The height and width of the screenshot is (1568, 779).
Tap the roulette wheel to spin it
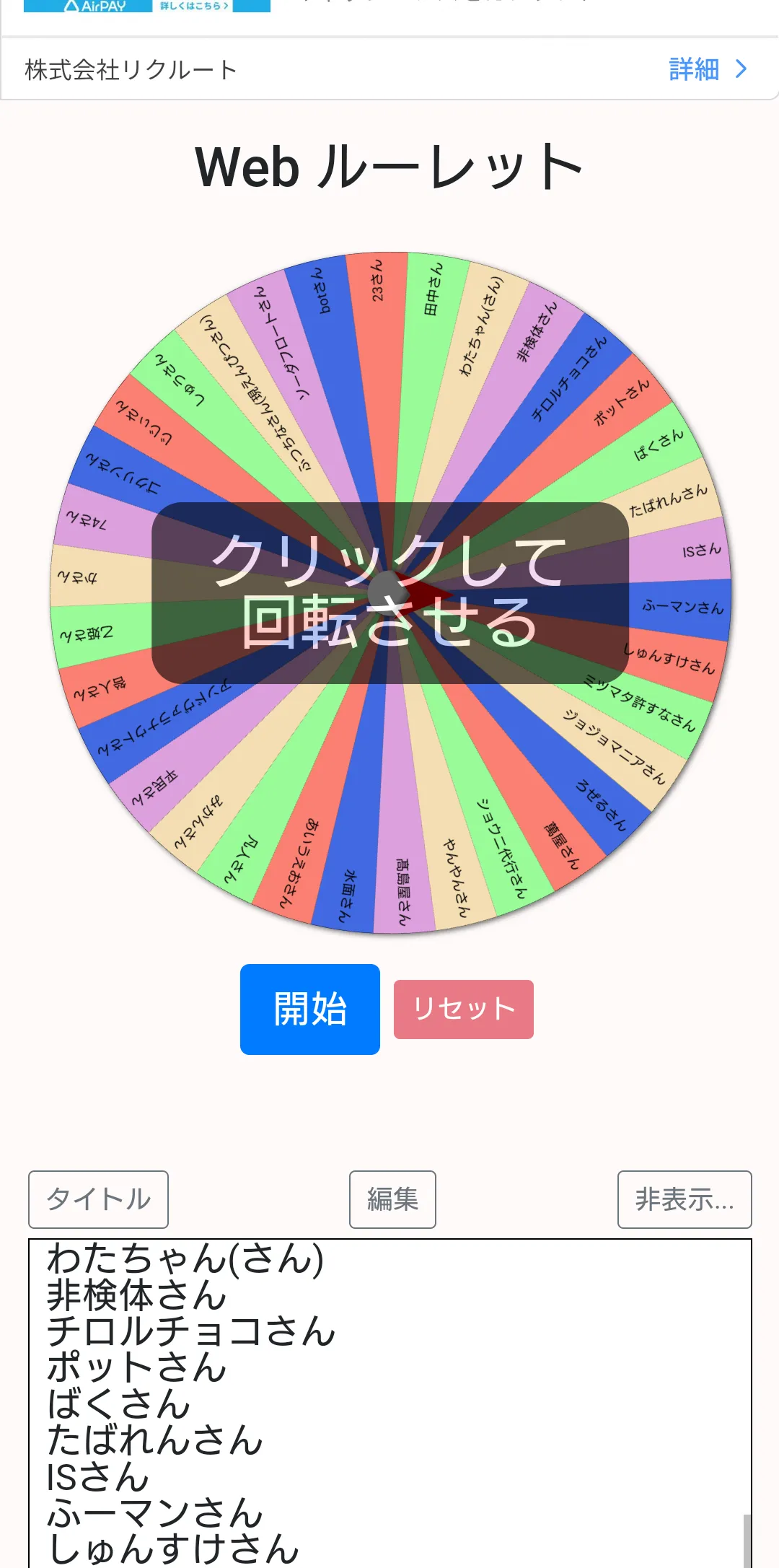(389, 592)
